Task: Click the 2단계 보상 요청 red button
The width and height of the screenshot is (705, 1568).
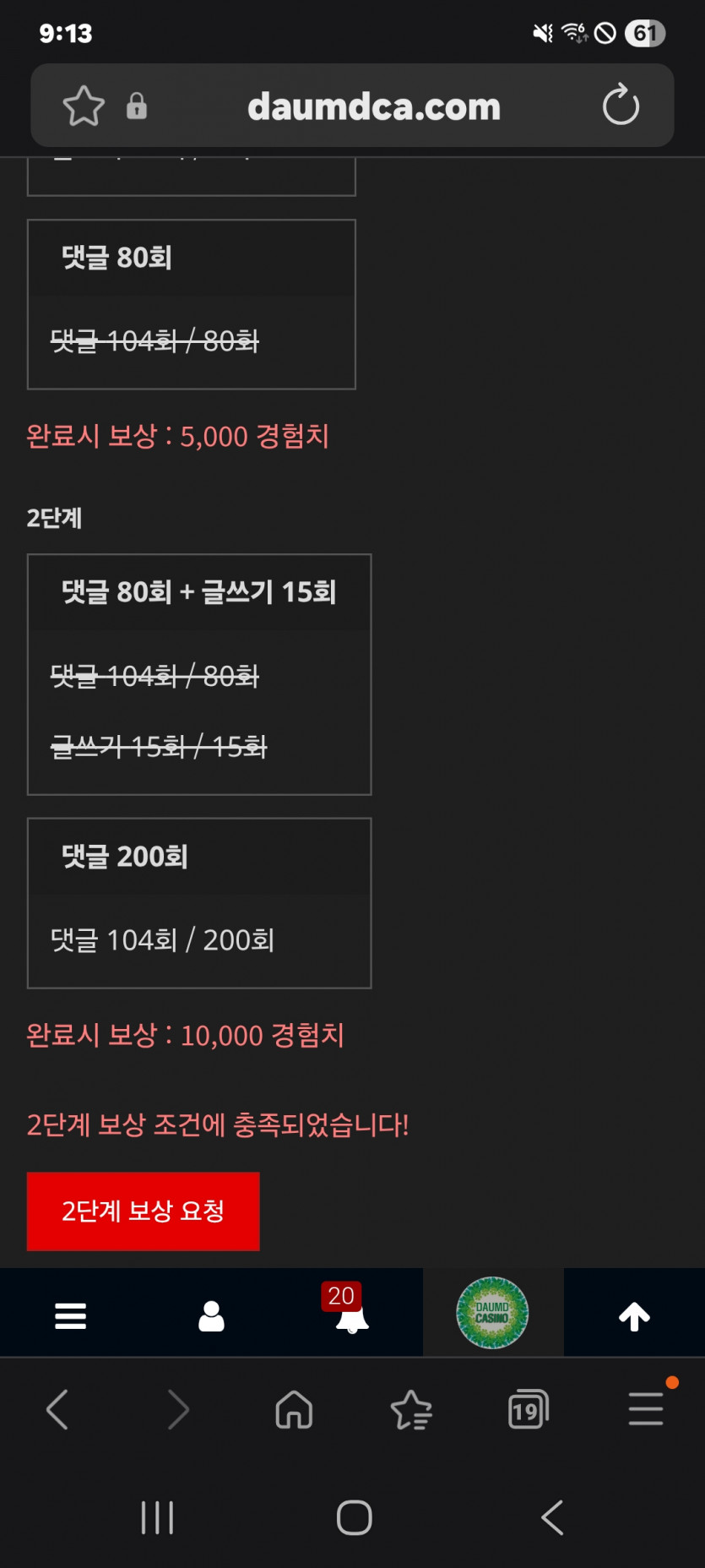Action: (x=143, y=1211)
